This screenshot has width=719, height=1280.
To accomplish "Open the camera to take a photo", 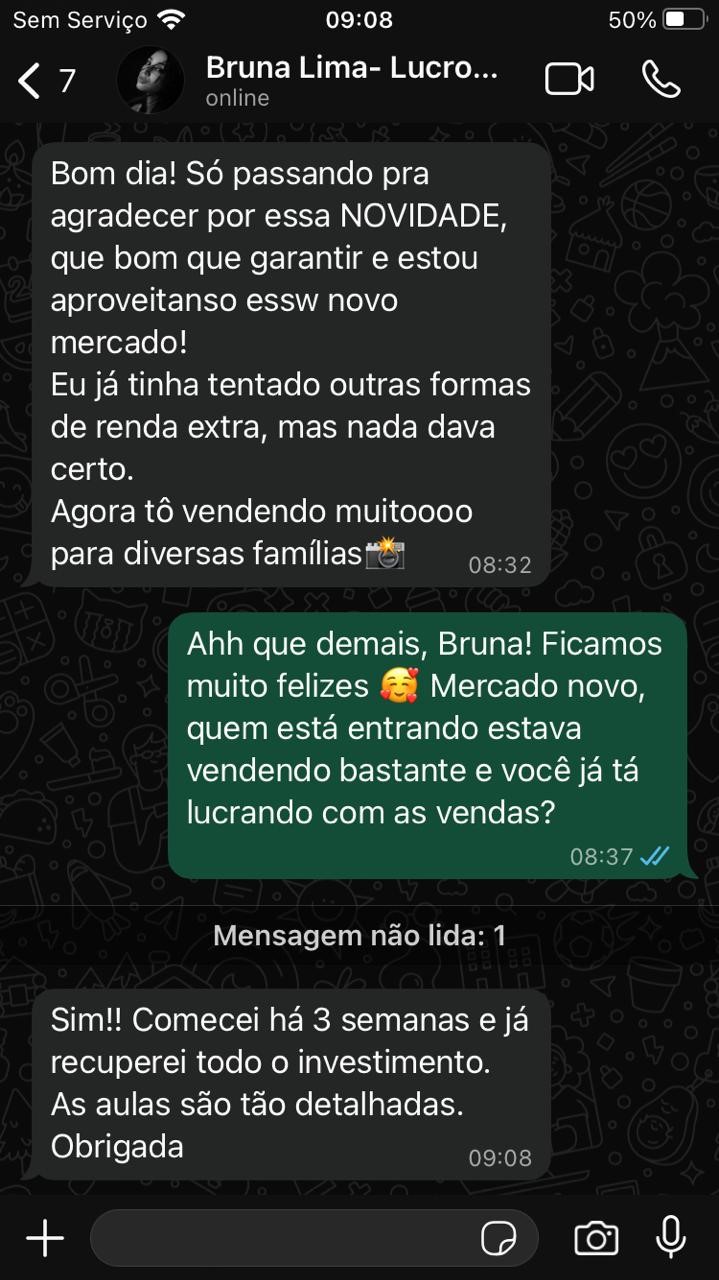I will [596, 1239].
